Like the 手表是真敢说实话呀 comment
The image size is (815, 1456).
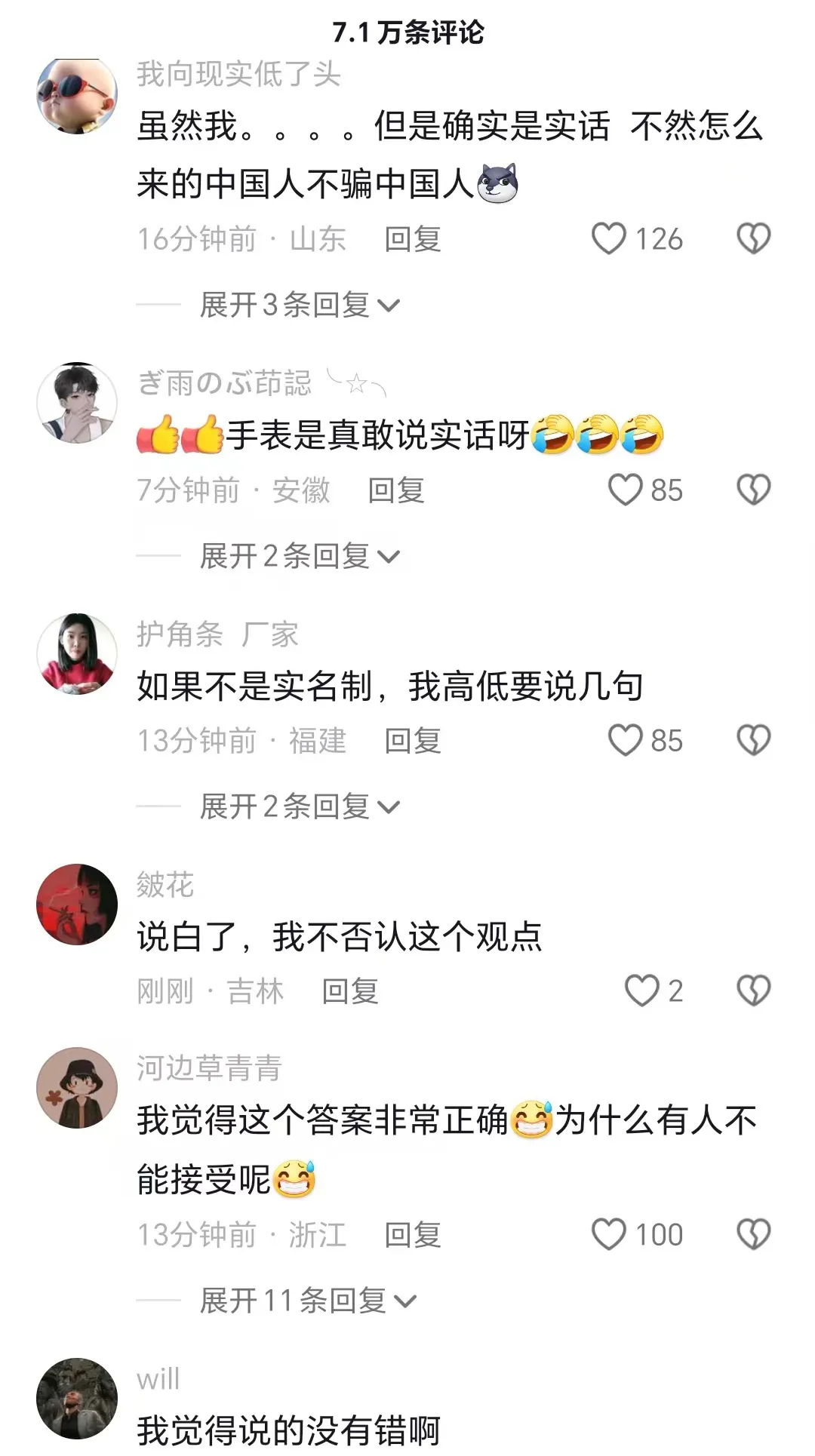click(x=626, y=490)
